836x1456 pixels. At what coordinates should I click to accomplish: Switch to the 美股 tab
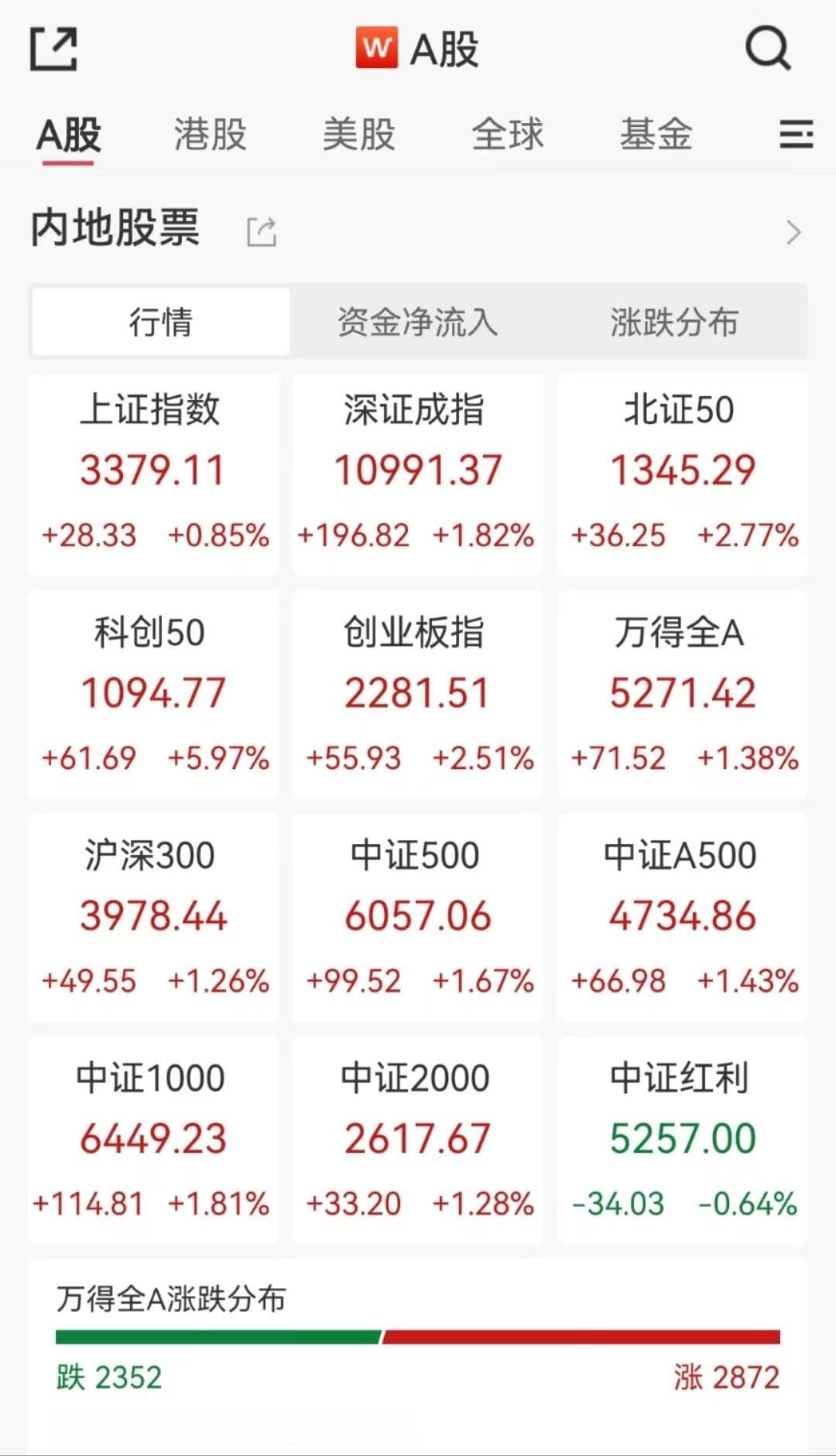tap(358, 135)
